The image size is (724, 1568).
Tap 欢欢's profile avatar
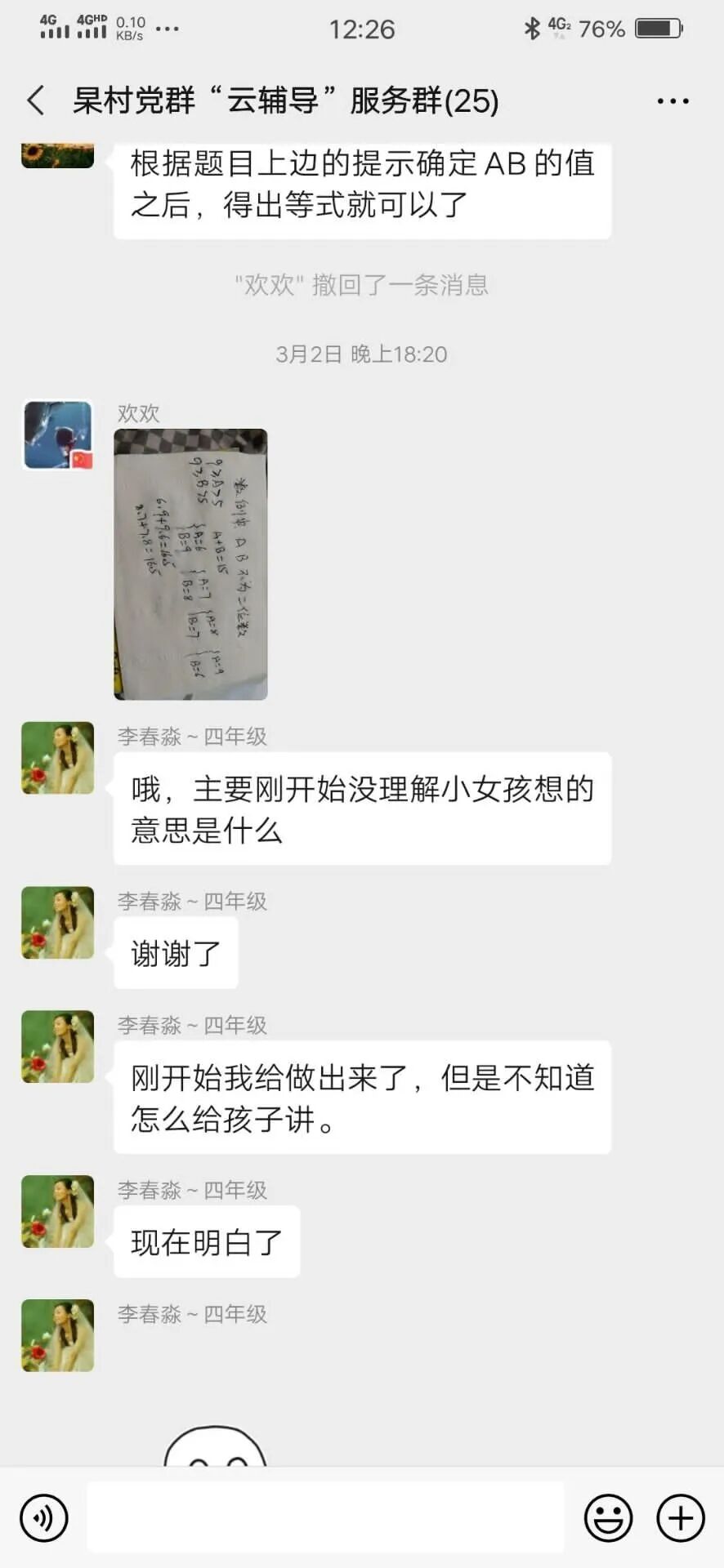(x=57, y=435)
